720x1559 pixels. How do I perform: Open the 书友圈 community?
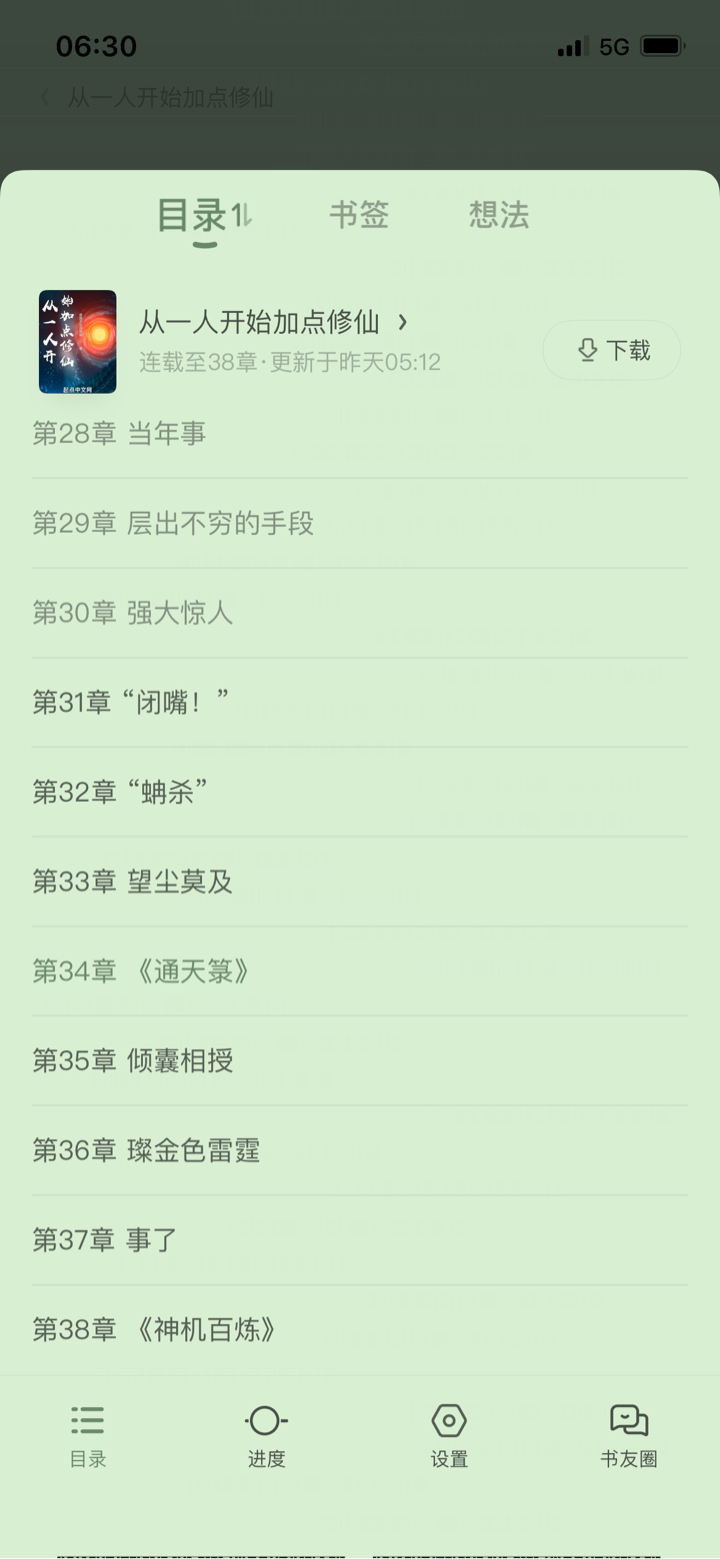(x=629, y=1436)
